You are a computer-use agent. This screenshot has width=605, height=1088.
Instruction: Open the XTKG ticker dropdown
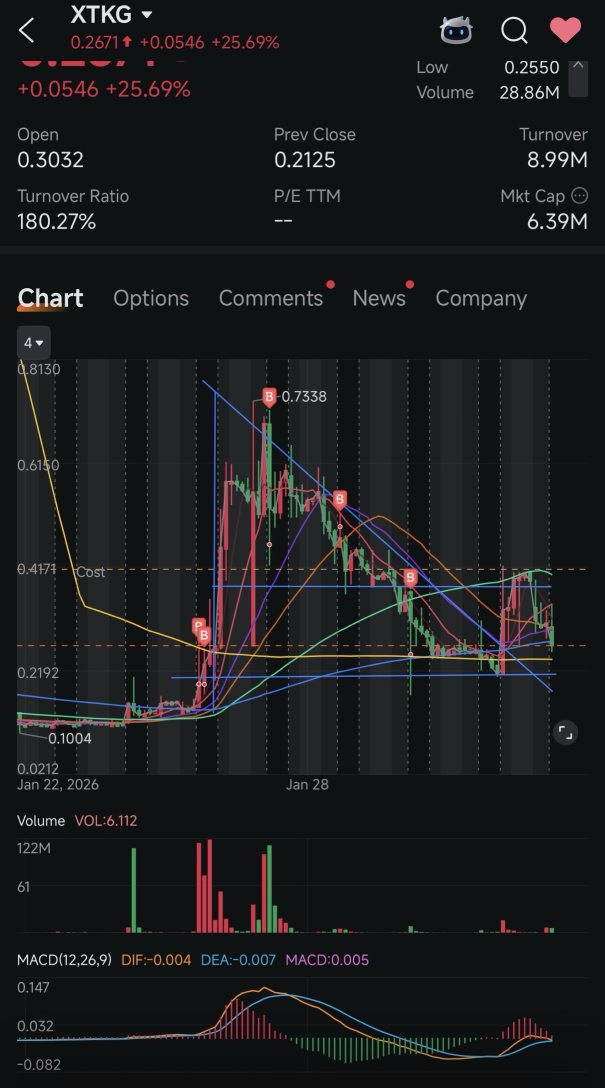(146, 15)
